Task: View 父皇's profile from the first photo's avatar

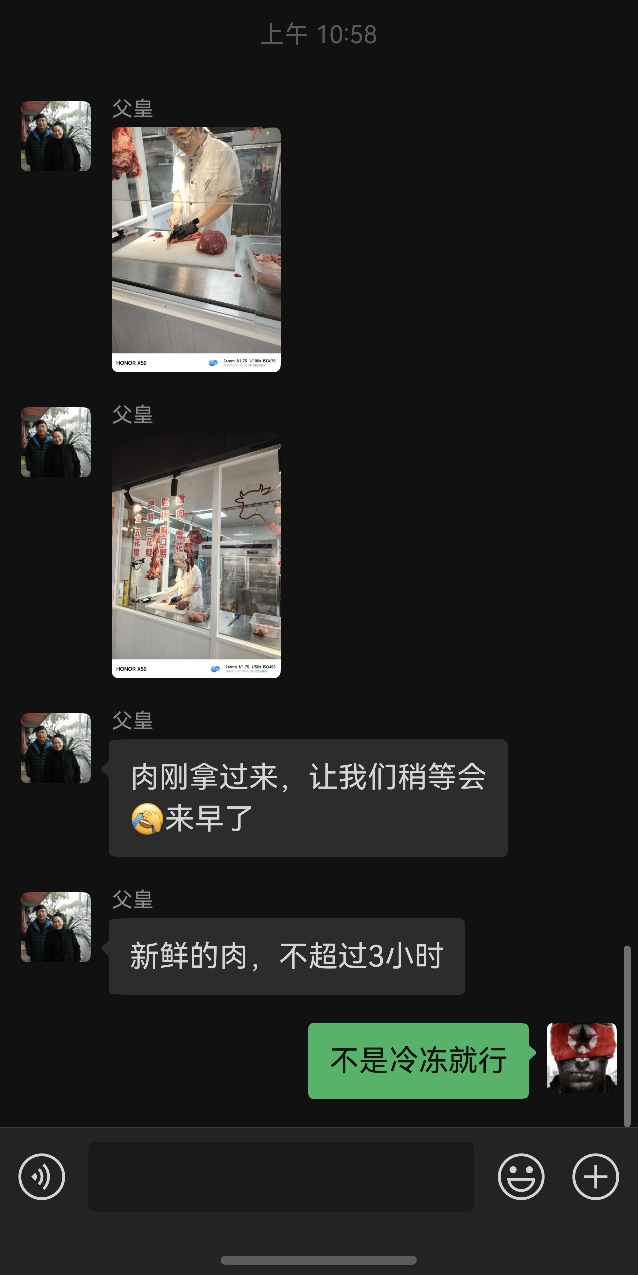Action: click(56, 136)
